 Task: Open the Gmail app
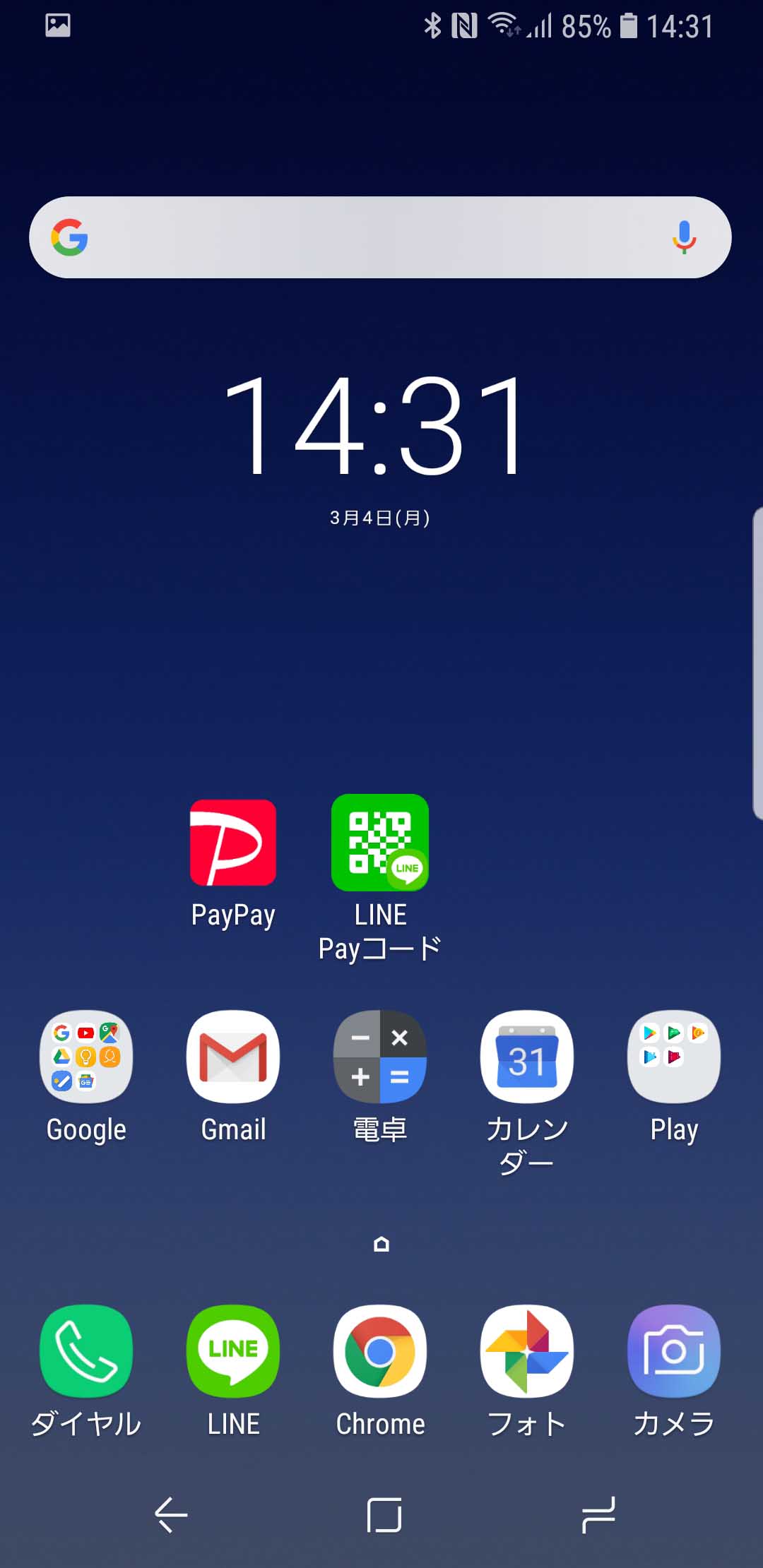pos(233,1057)
